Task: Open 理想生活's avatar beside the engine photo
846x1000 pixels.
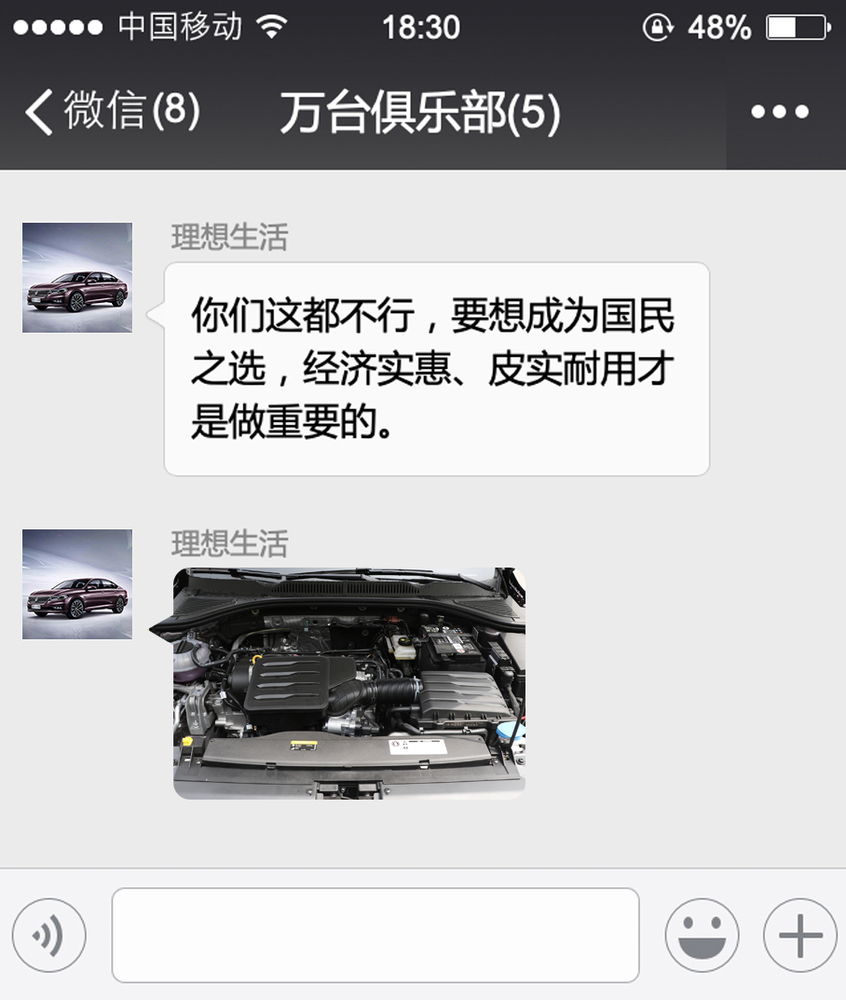Action: (x=77, y=584)
